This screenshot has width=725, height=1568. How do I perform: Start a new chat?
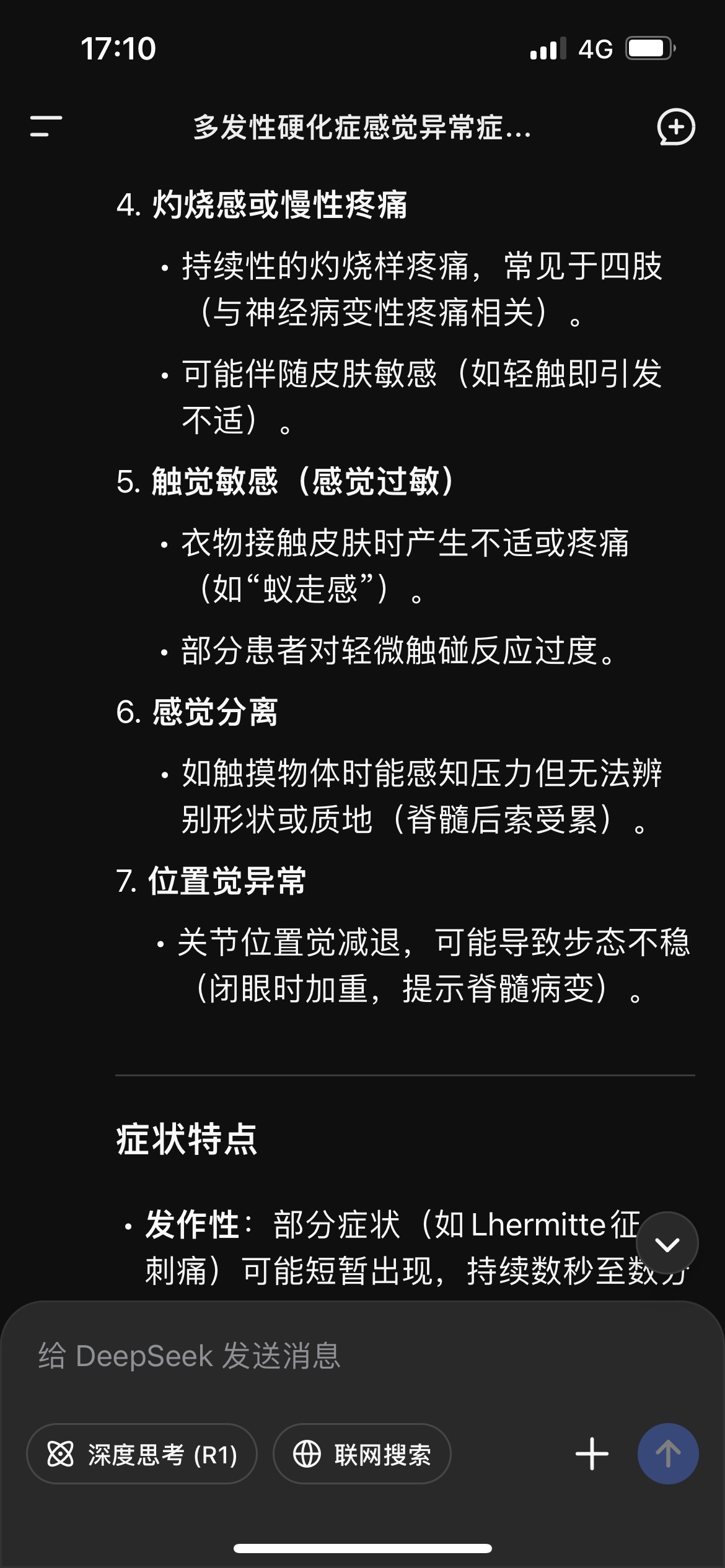tap(675, 127)
